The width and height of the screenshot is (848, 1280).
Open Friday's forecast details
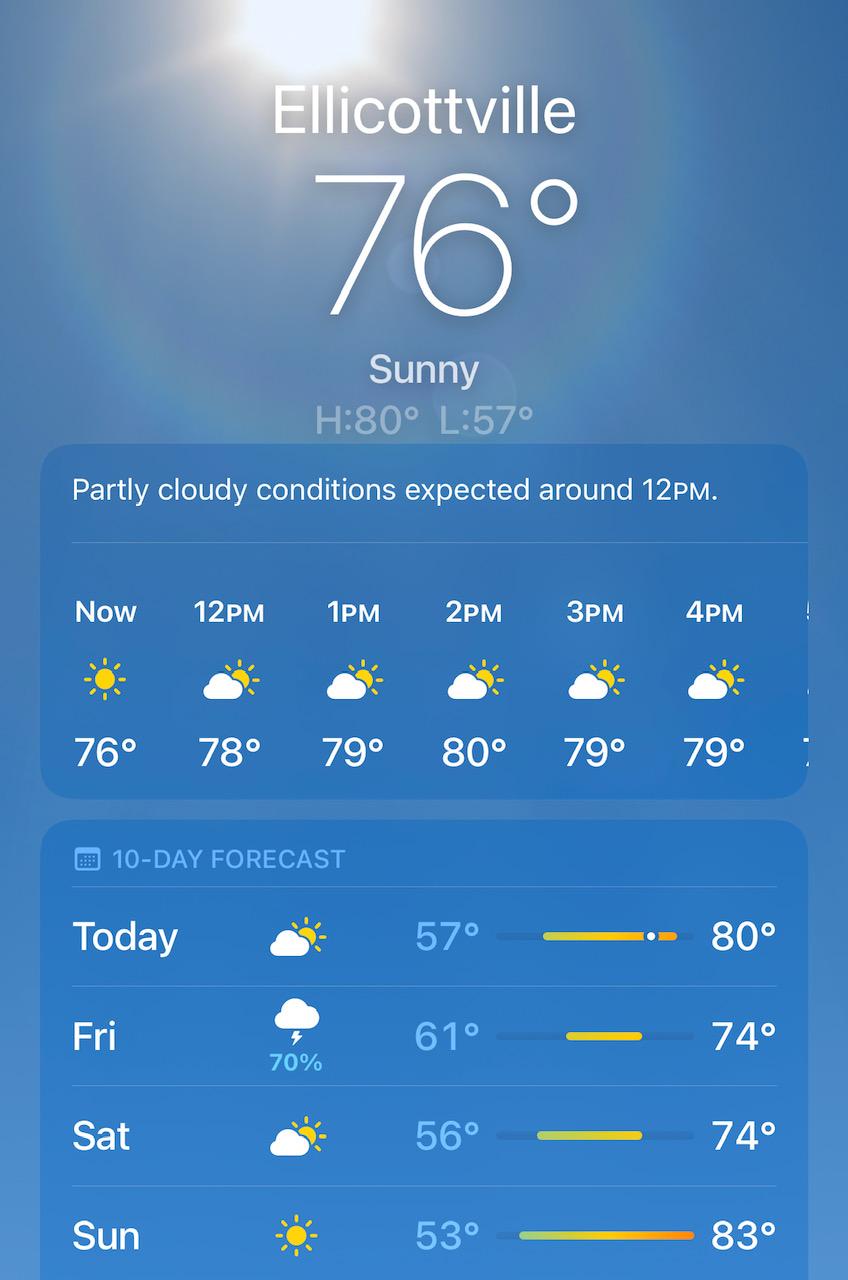click(424, 1037)
